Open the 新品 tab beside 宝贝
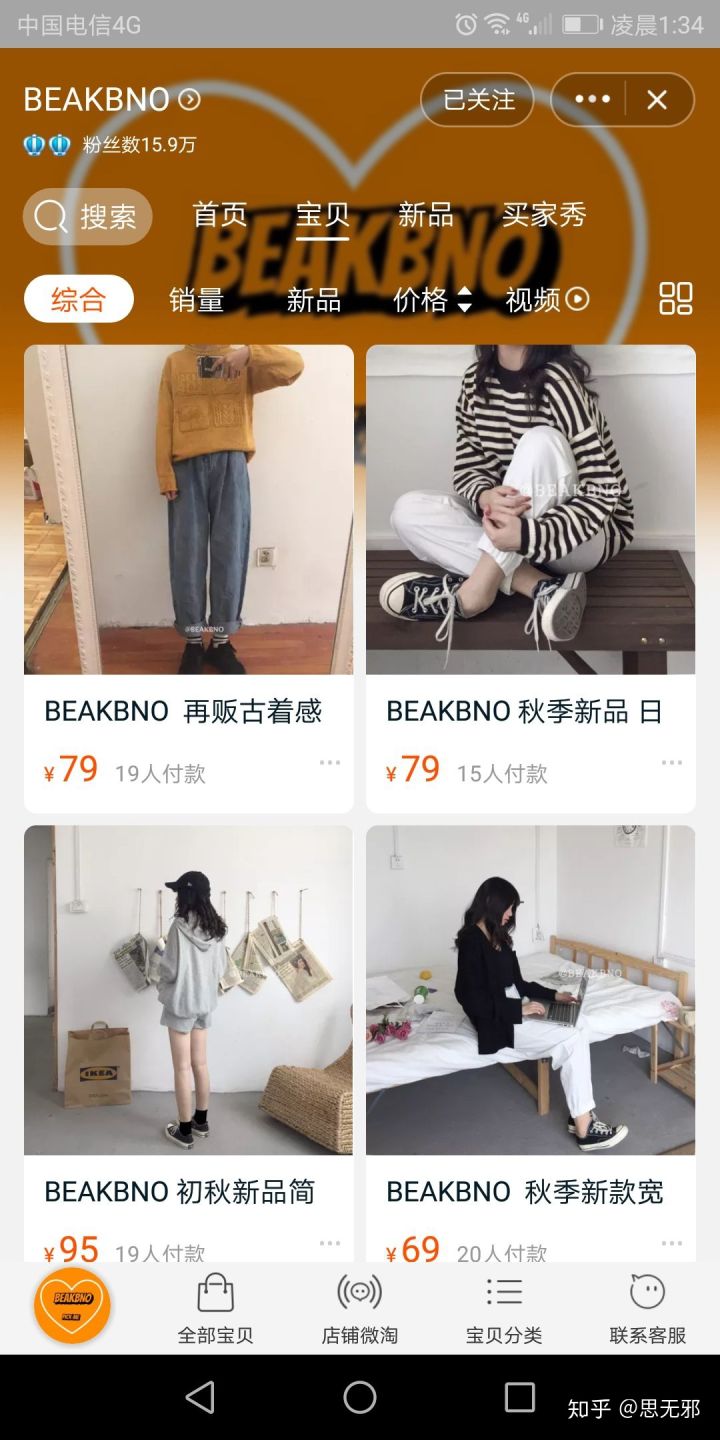The height and width of the screenshot is (1440, 720). [425, 215]
